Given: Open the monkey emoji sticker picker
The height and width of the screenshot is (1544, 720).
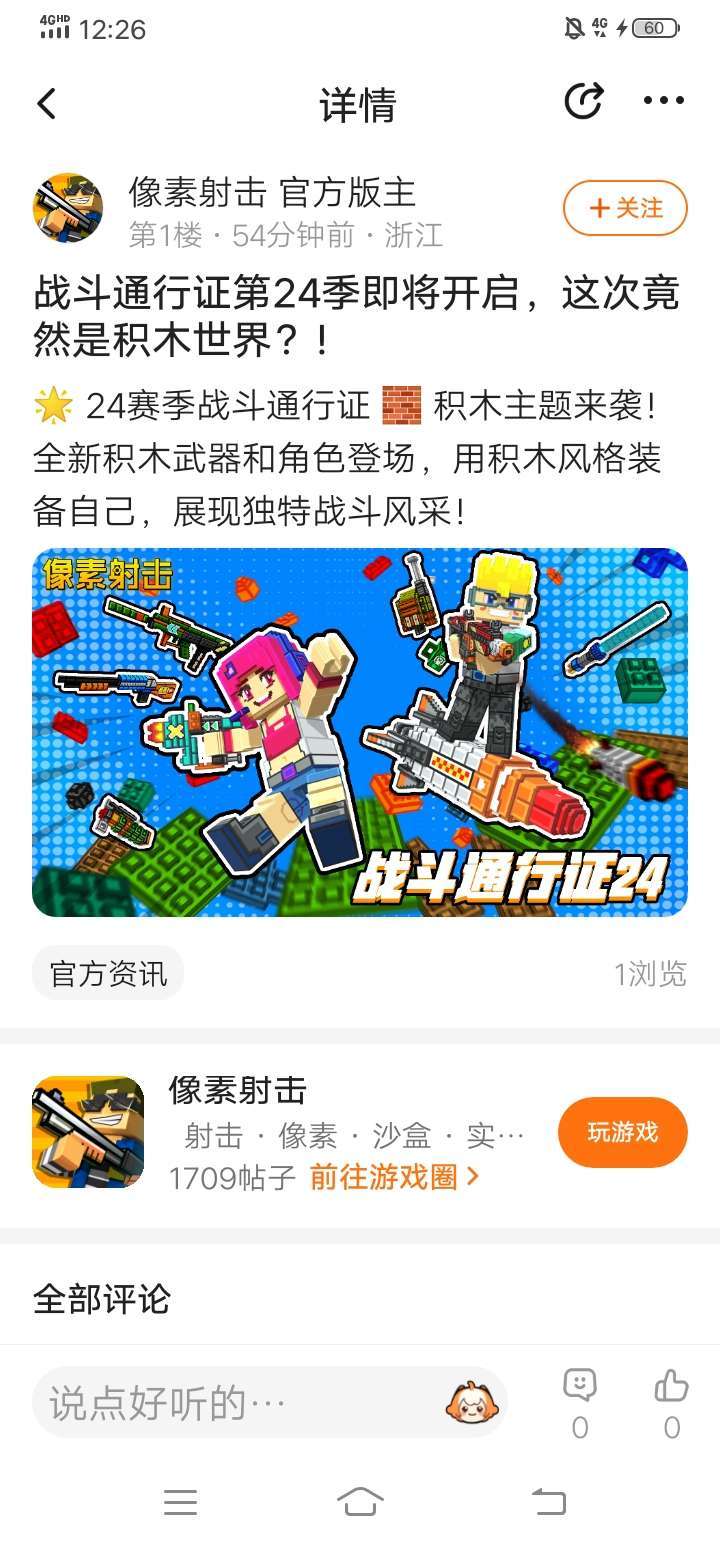Looking at the screenshot, I should [x=471, y=1403].
